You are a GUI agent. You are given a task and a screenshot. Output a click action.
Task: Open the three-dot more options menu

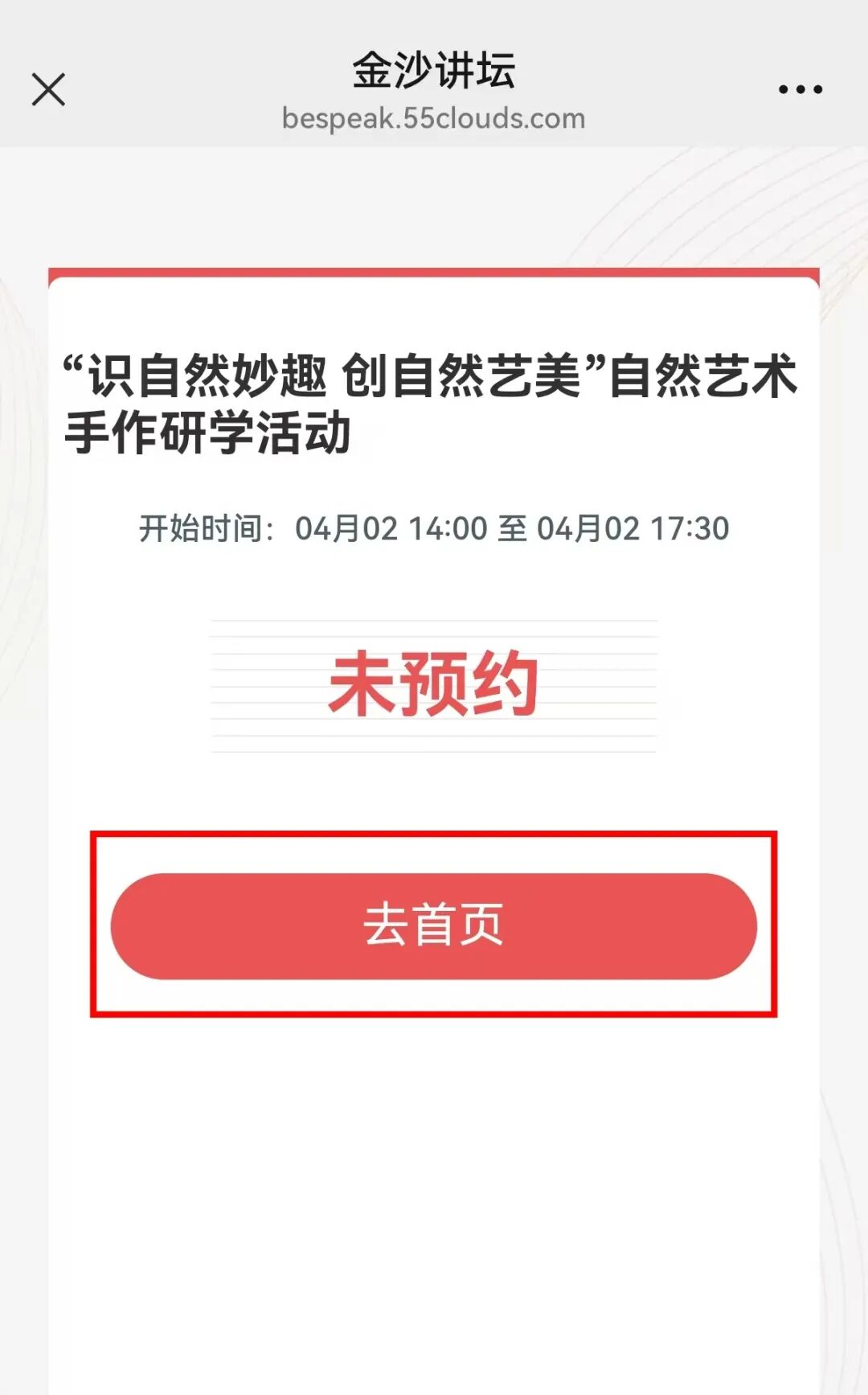point(800,89)
